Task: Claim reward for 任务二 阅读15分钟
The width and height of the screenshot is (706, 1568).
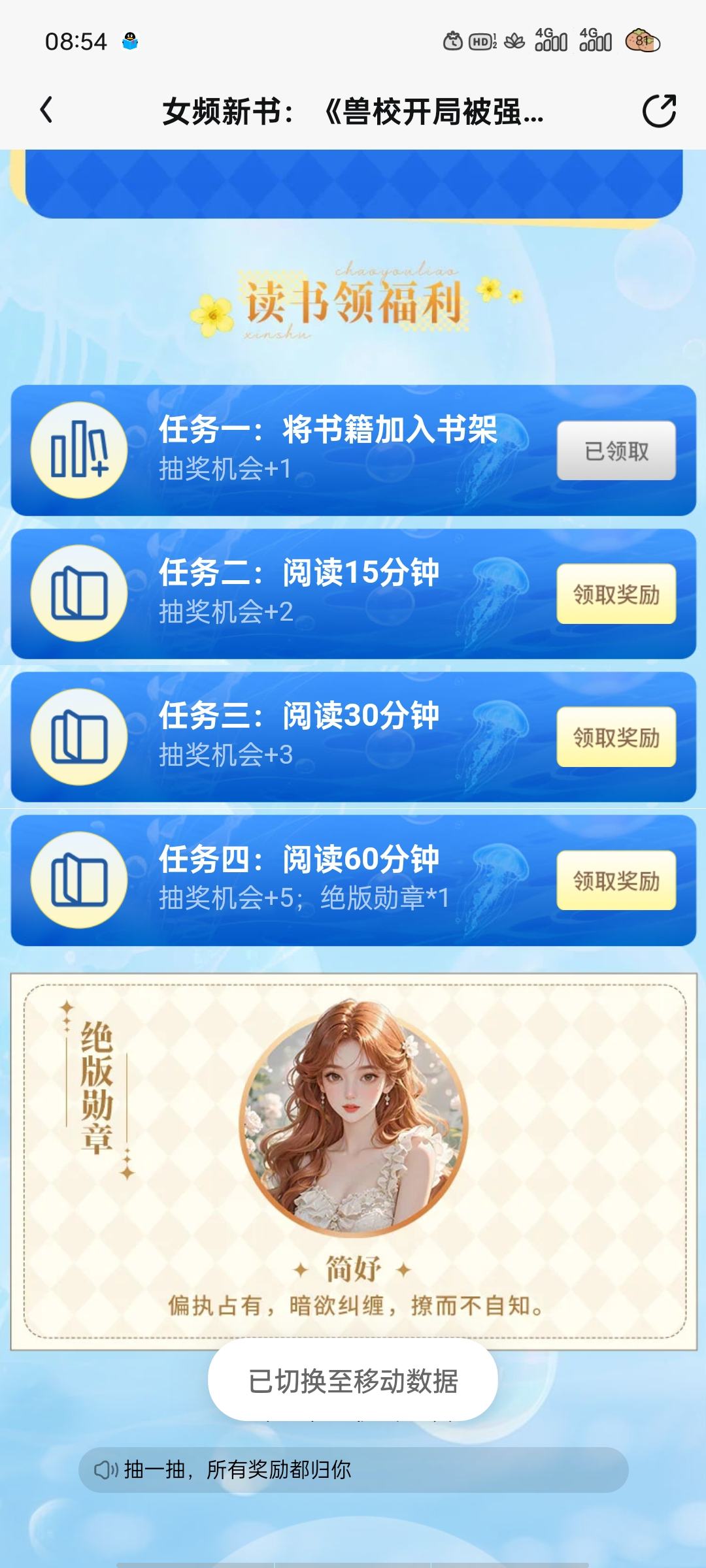Action: pyautogui.click(x=616, y=594)
